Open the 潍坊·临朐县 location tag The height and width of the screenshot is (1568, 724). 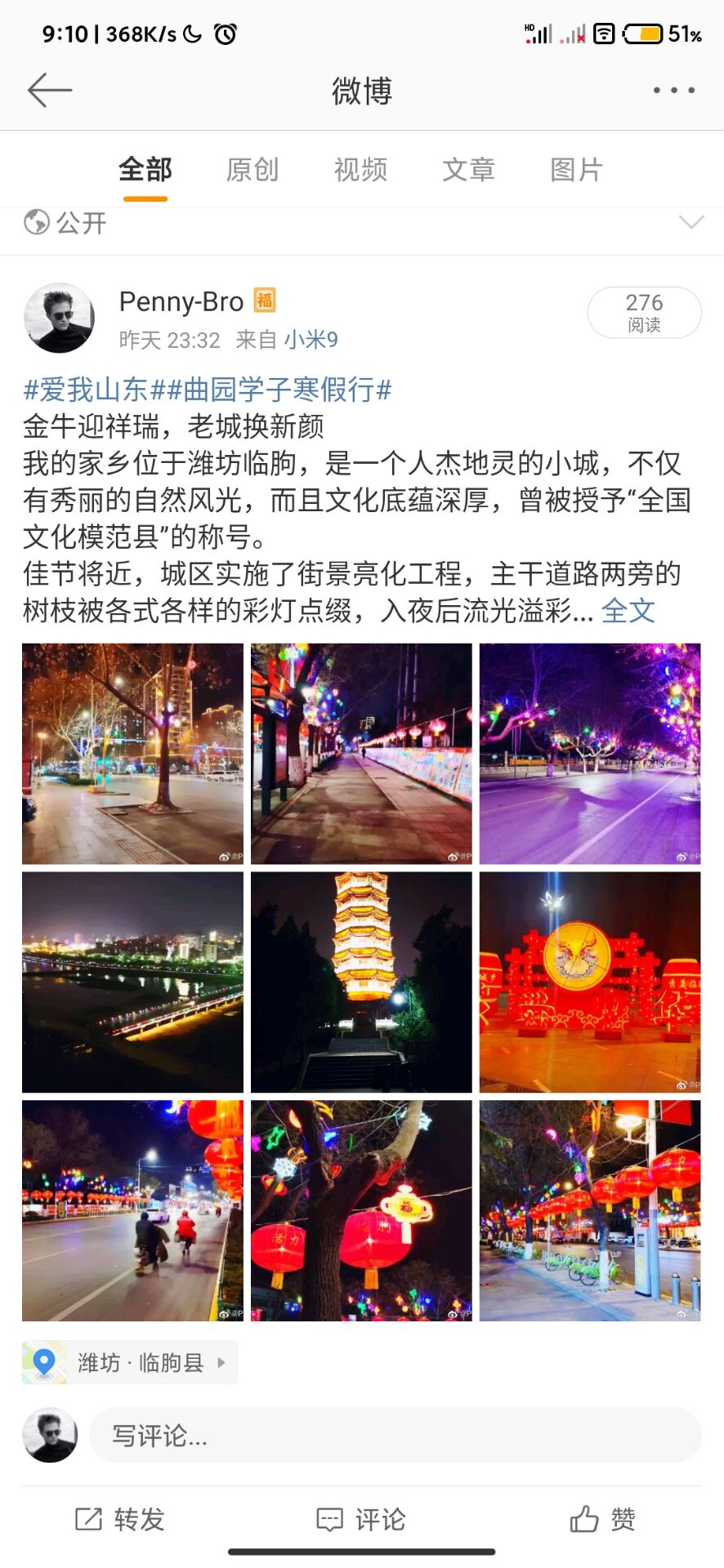[x=129, y=1362]
